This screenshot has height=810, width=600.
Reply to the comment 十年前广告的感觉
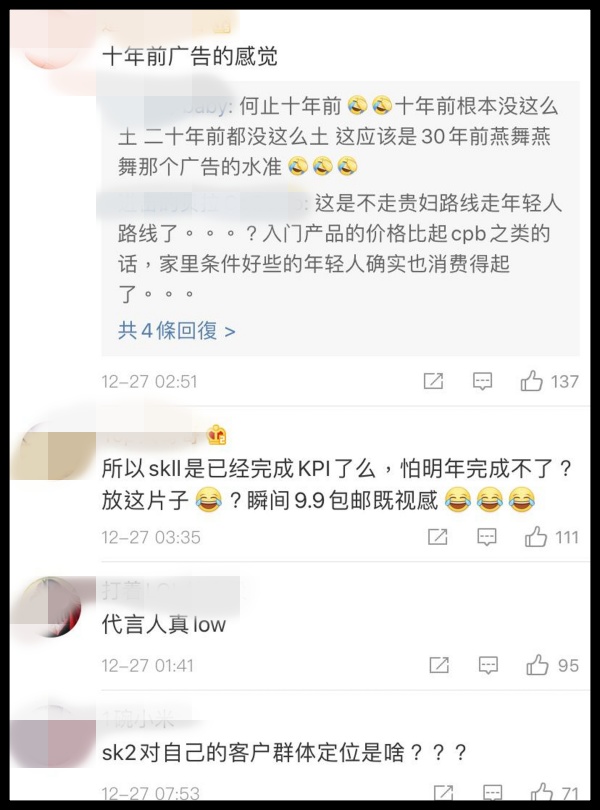tap(483, 381)
